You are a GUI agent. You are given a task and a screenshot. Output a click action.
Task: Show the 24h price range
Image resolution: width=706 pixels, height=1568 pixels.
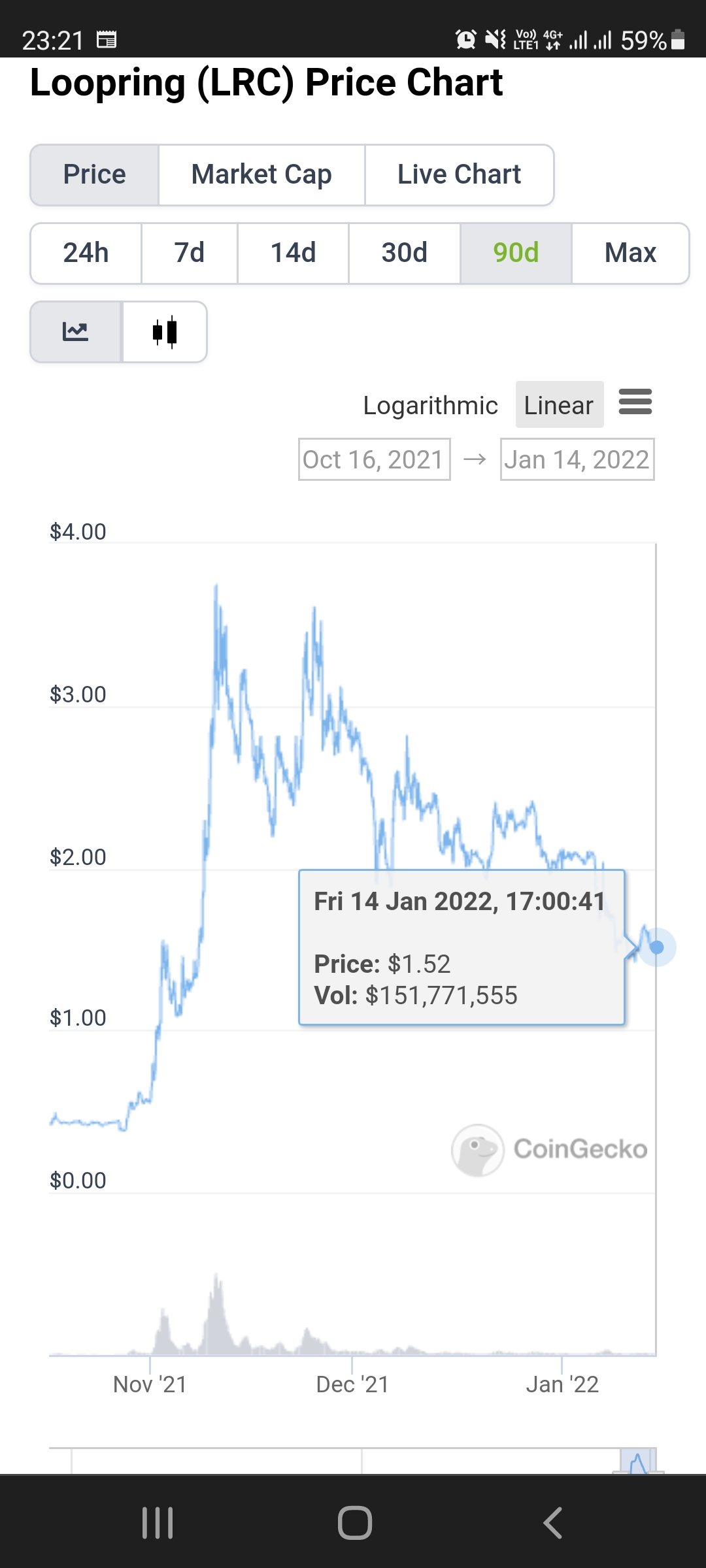86,253
